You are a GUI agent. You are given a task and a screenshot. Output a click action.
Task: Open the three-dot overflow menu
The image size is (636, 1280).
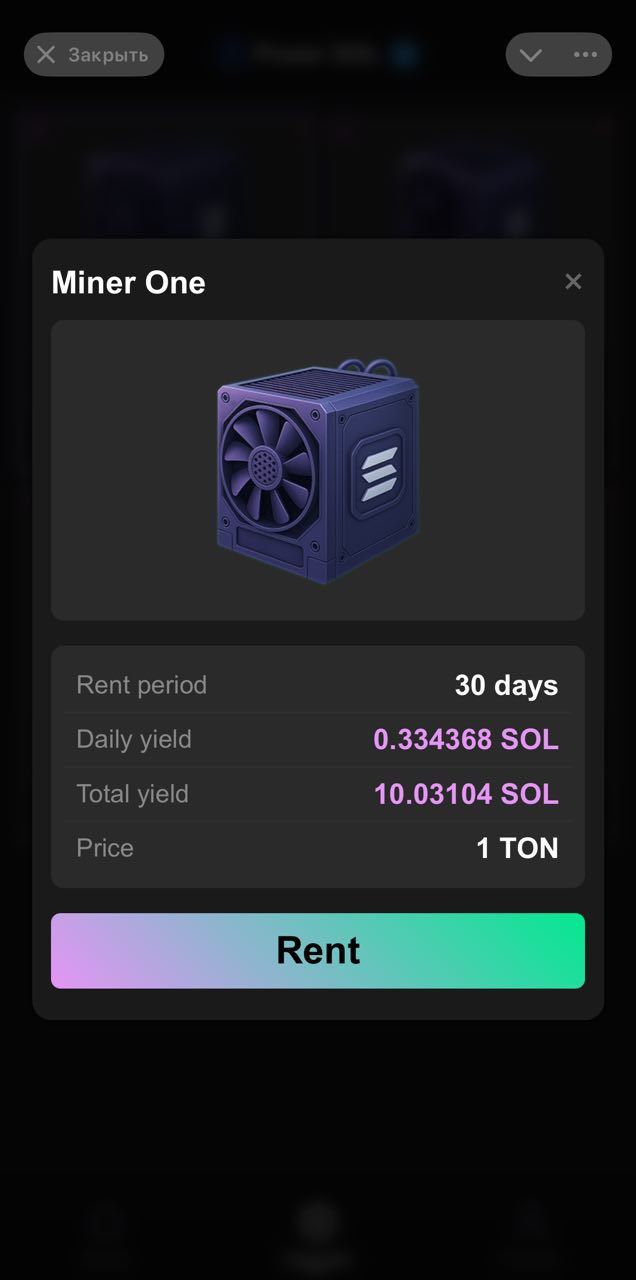click(585, 55)
